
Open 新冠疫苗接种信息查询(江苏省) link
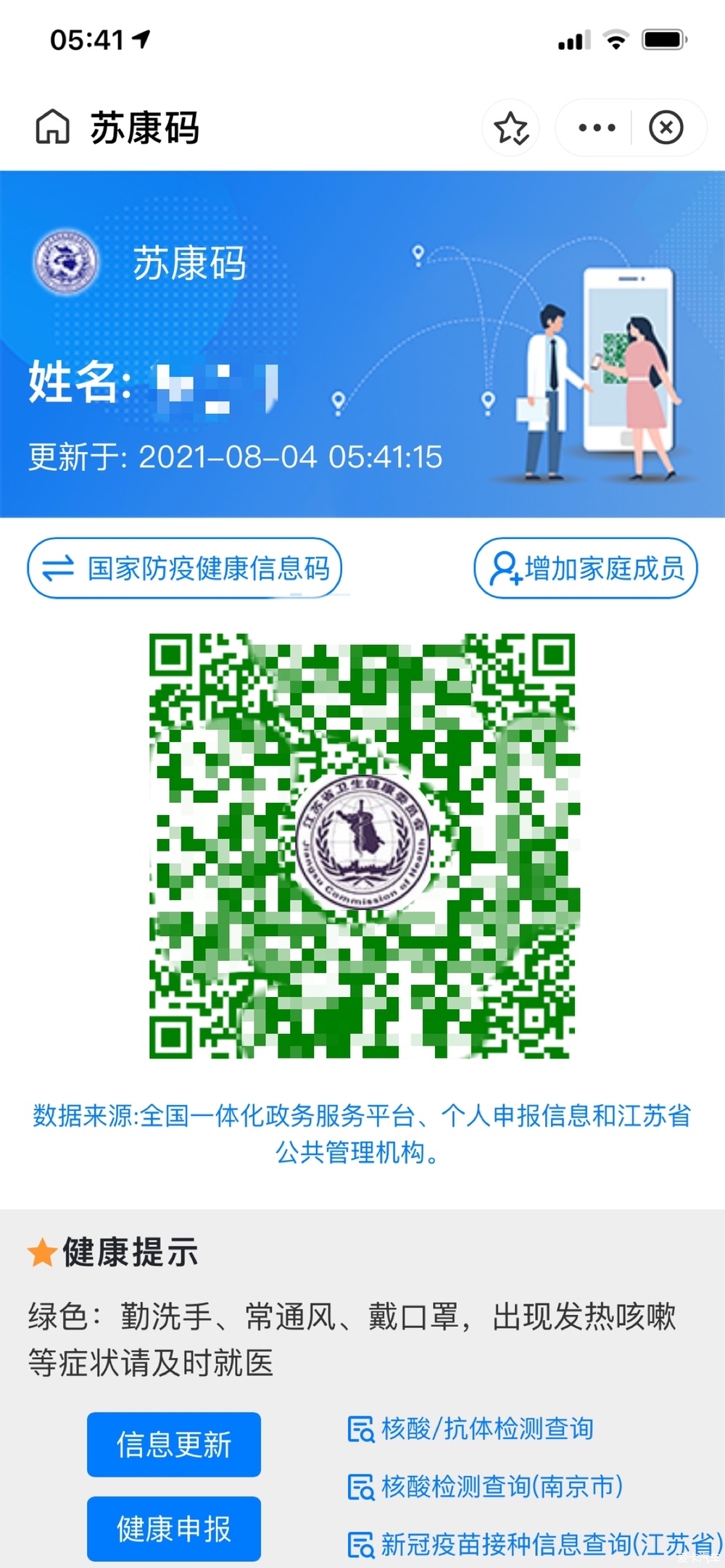pos(535,1544)
